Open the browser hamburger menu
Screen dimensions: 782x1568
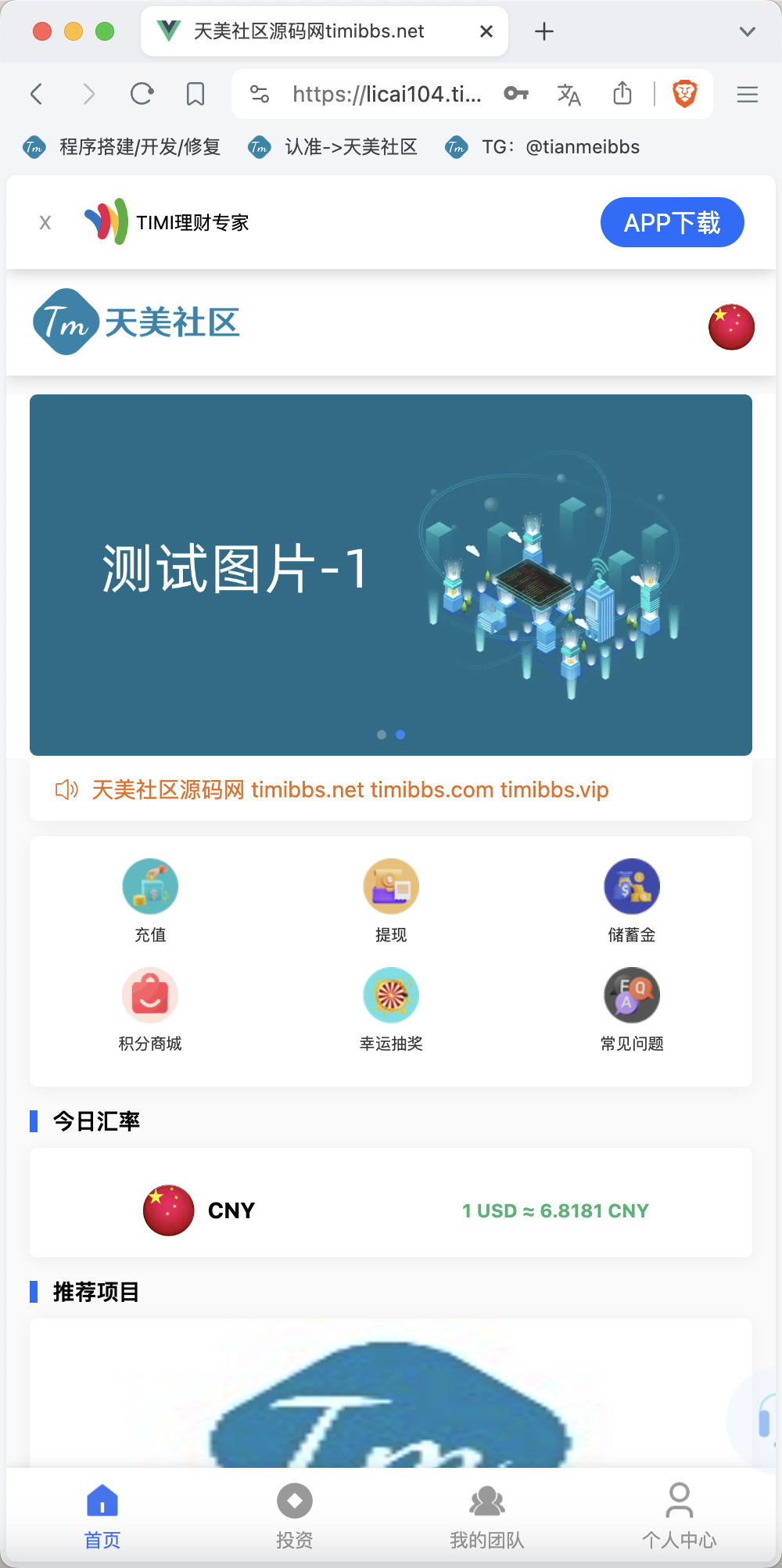(748, 94)
